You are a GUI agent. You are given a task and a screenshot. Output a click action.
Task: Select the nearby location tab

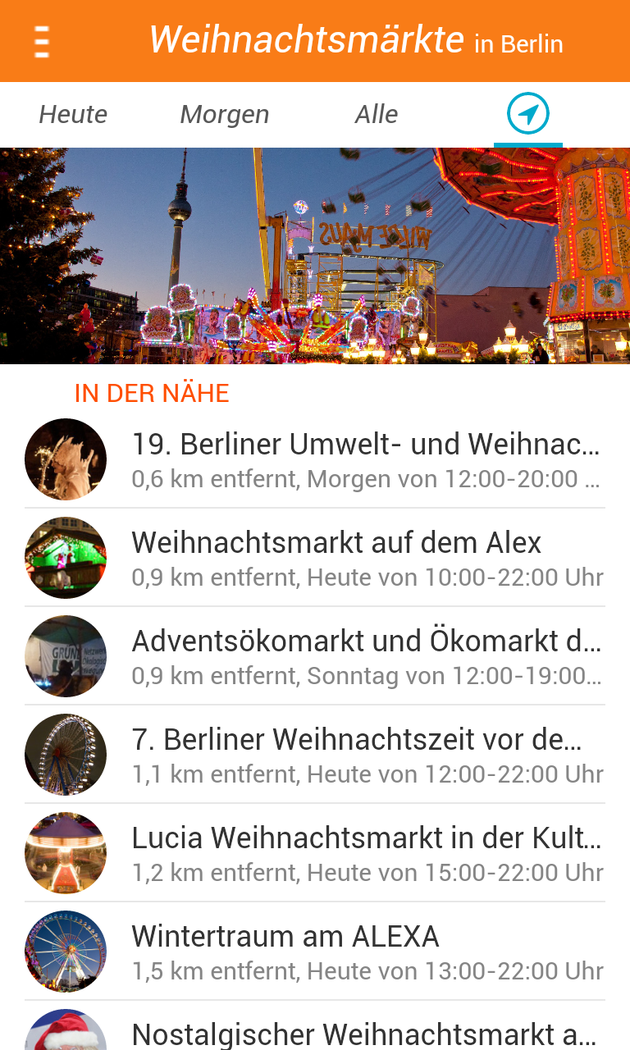point(528,114)
